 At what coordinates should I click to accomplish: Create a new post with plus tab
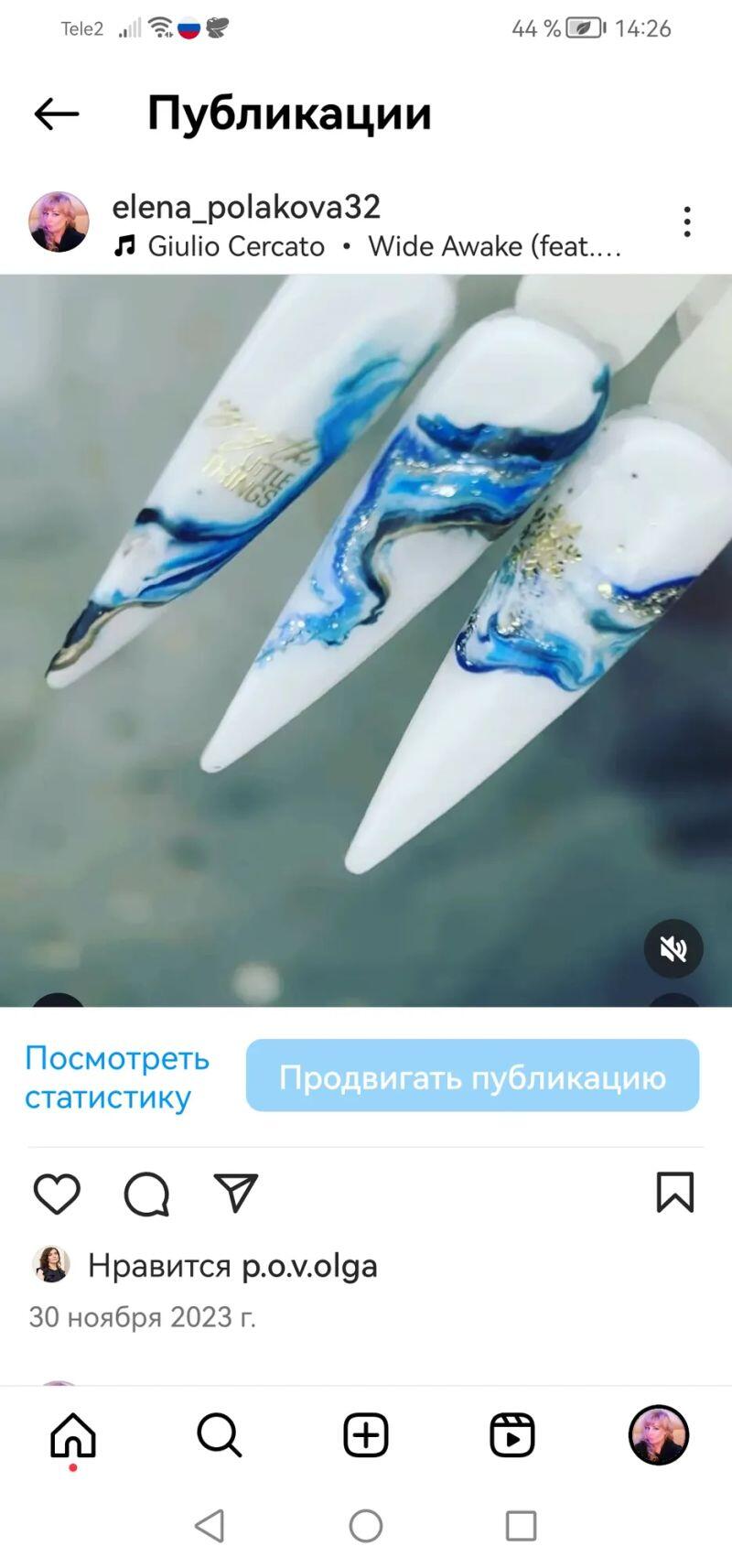366,1435
